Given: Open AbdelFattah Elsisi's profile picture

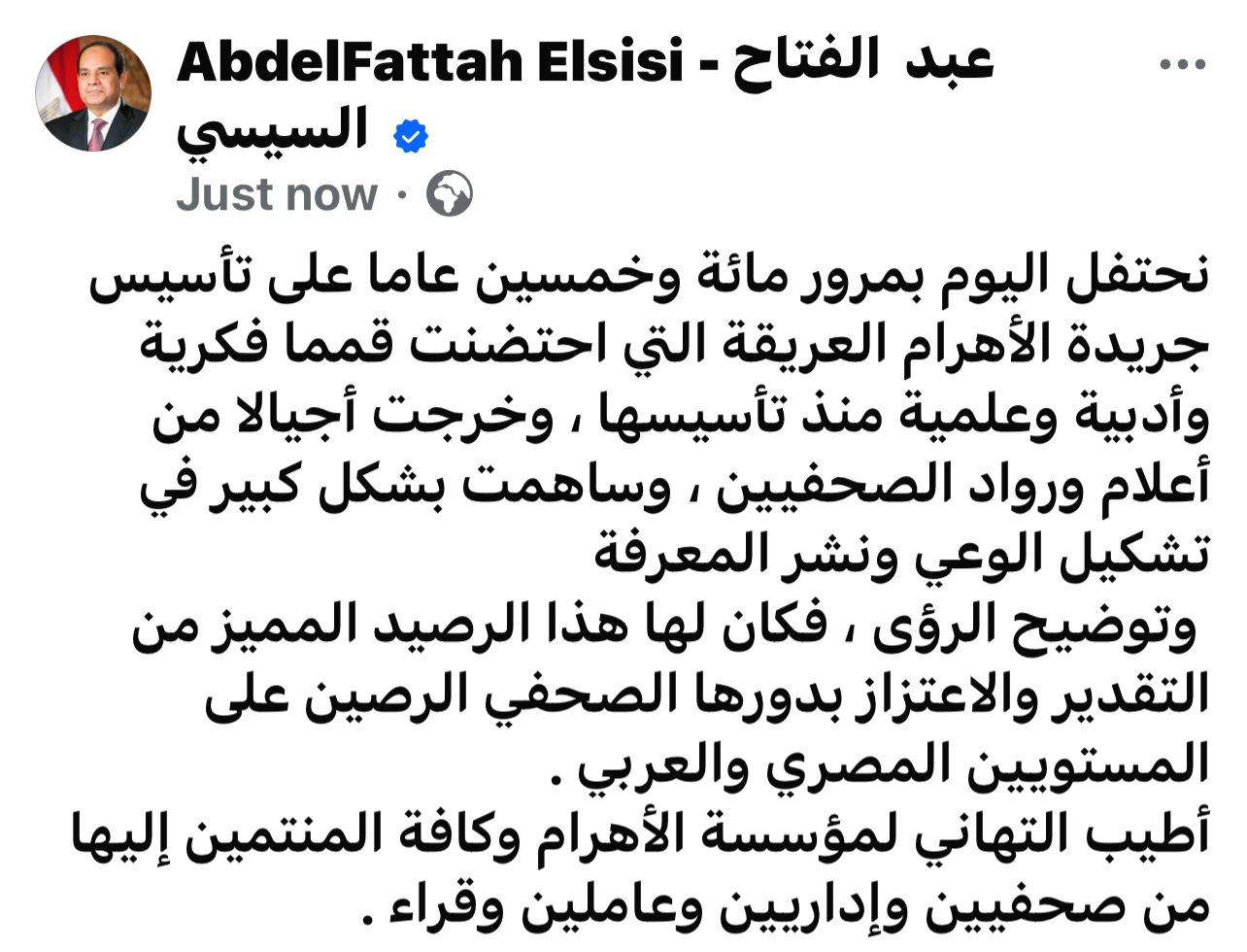Looking at the screenshot, I should (93, 93).
